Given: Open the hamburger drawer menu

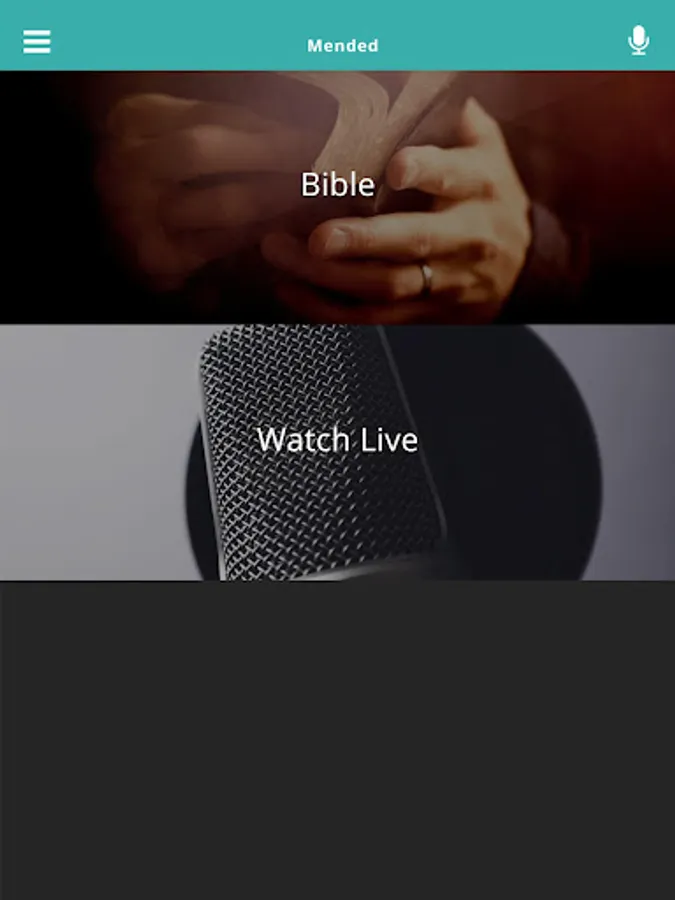Looking at the screenshot, I should coord(37,42).
